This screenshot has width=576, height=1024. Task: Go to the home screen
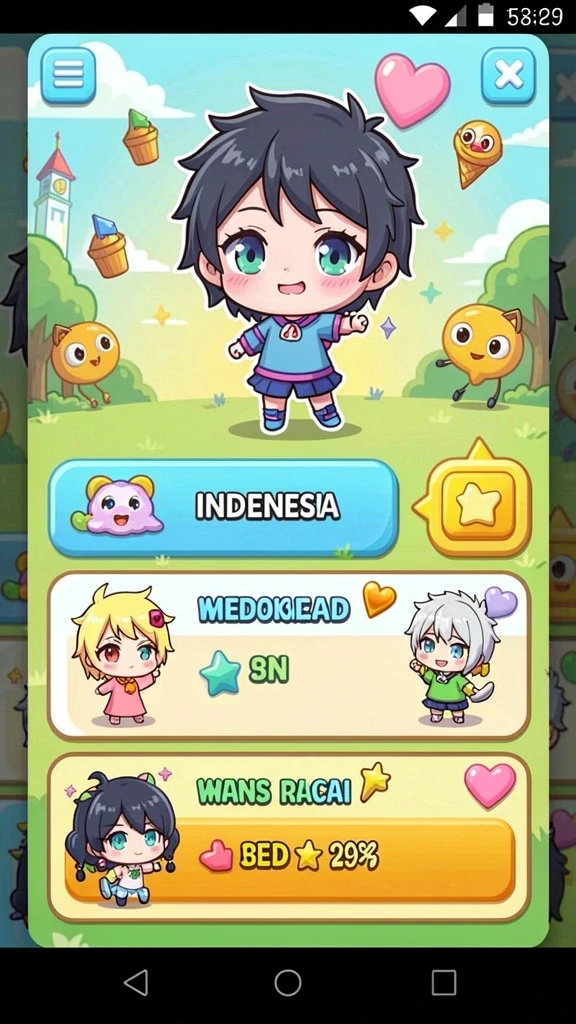click(x=288, y=982)
